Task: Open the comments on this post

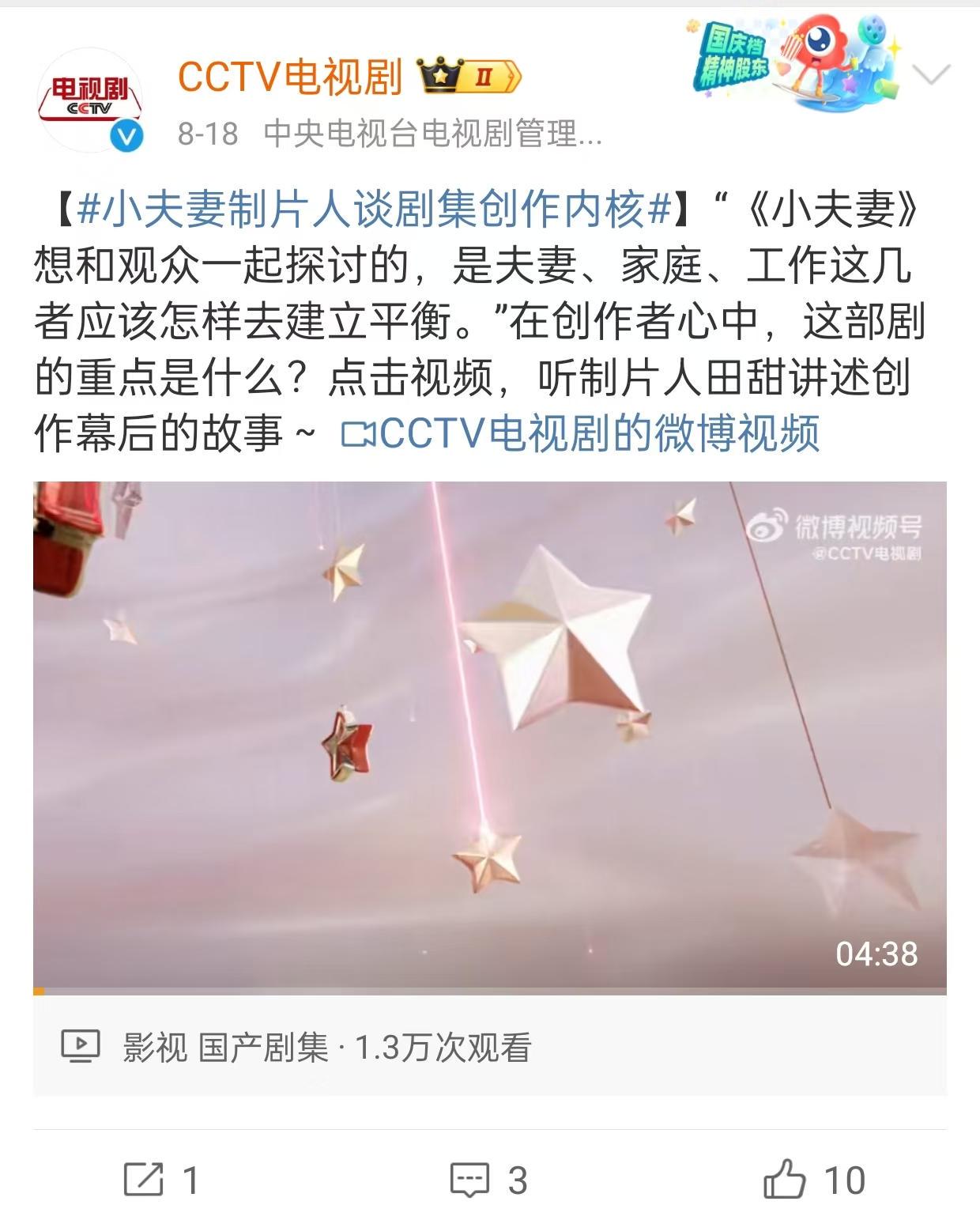Action: (x=488, y=1180)
